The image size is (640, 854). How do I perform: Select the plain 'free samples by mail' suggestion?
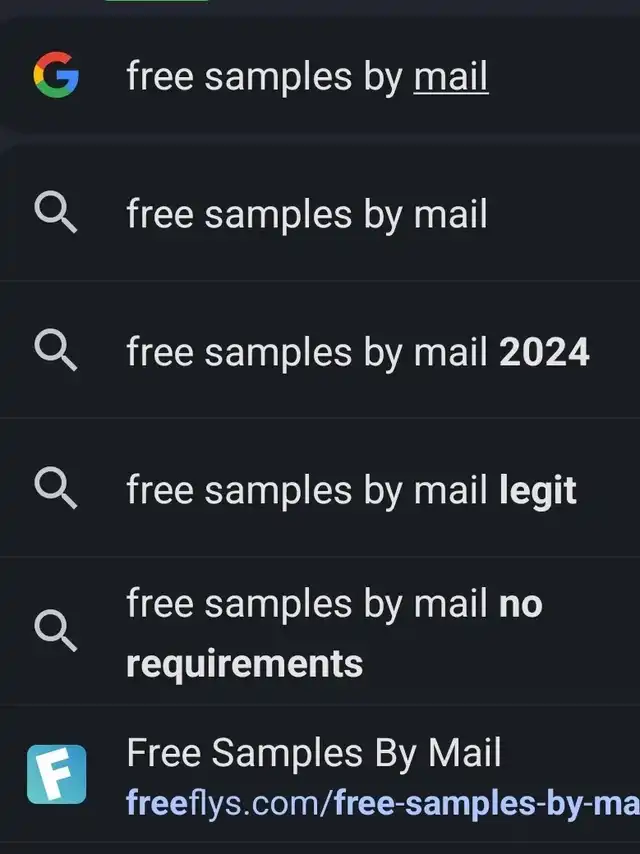307,214
